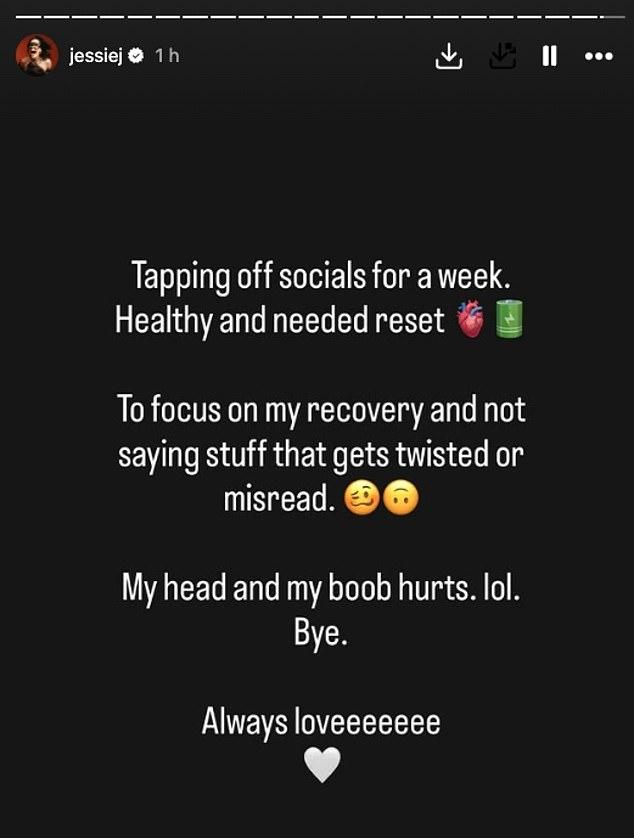Open jessiej's profile picture
Viewport: 634px width, 838px height.
pos(37,56)
